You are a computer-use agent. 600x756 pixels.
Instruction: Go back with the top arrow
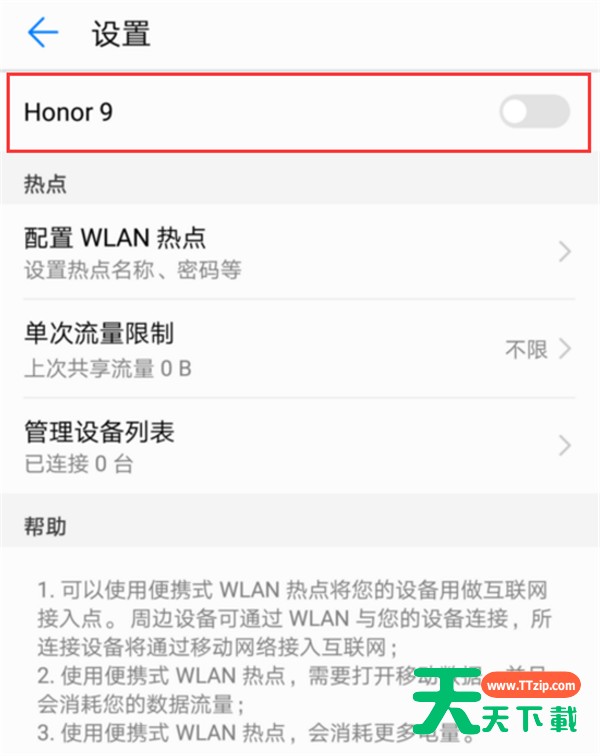(x=43, y=34)
